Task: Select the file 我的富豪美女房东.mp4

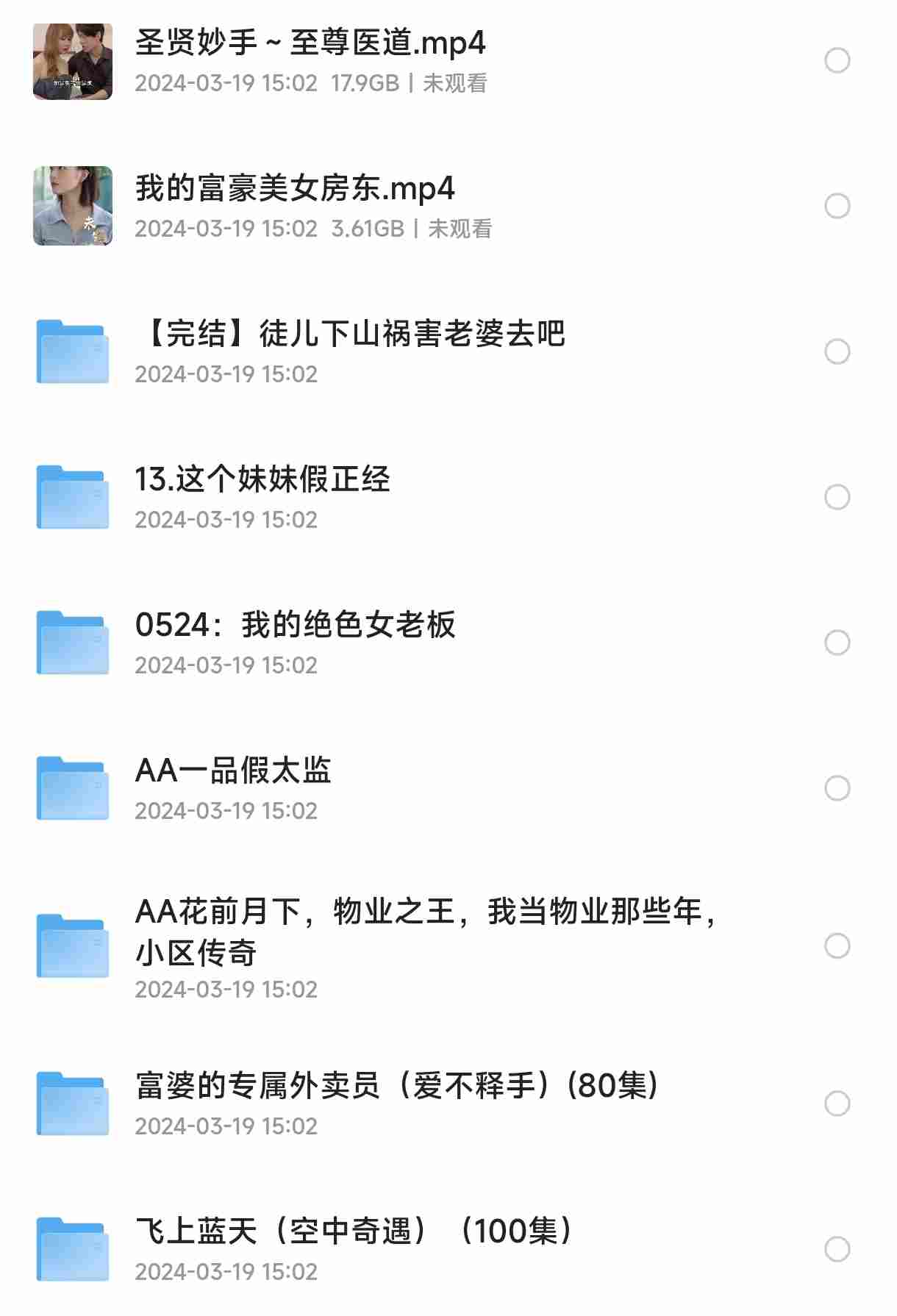Action: click(837, 206)
